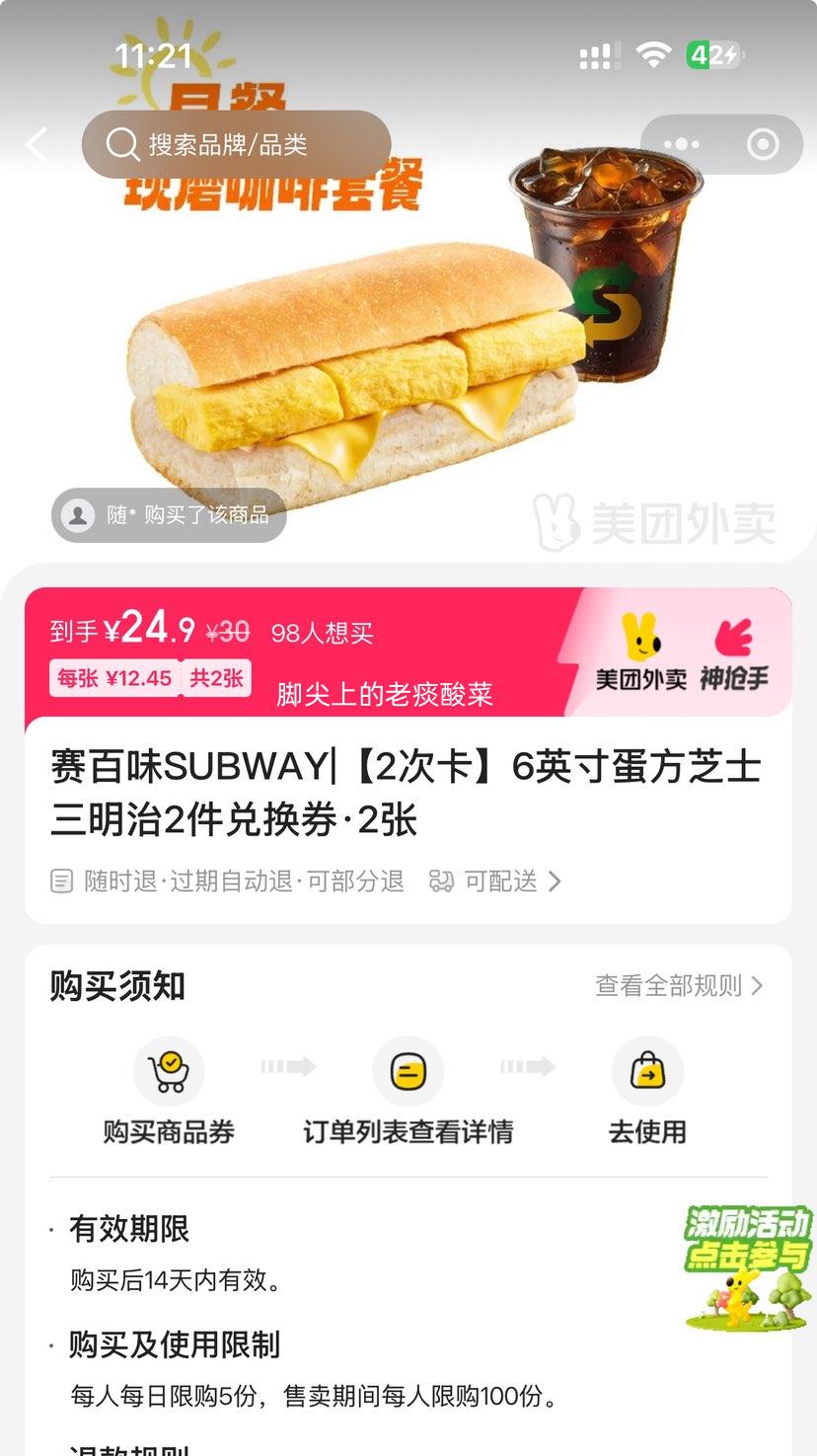Tap the 搜索品牌/品类 search input field
This screenshot has width=817, height=1456.
pyautogui.click(x=237, y=144)
